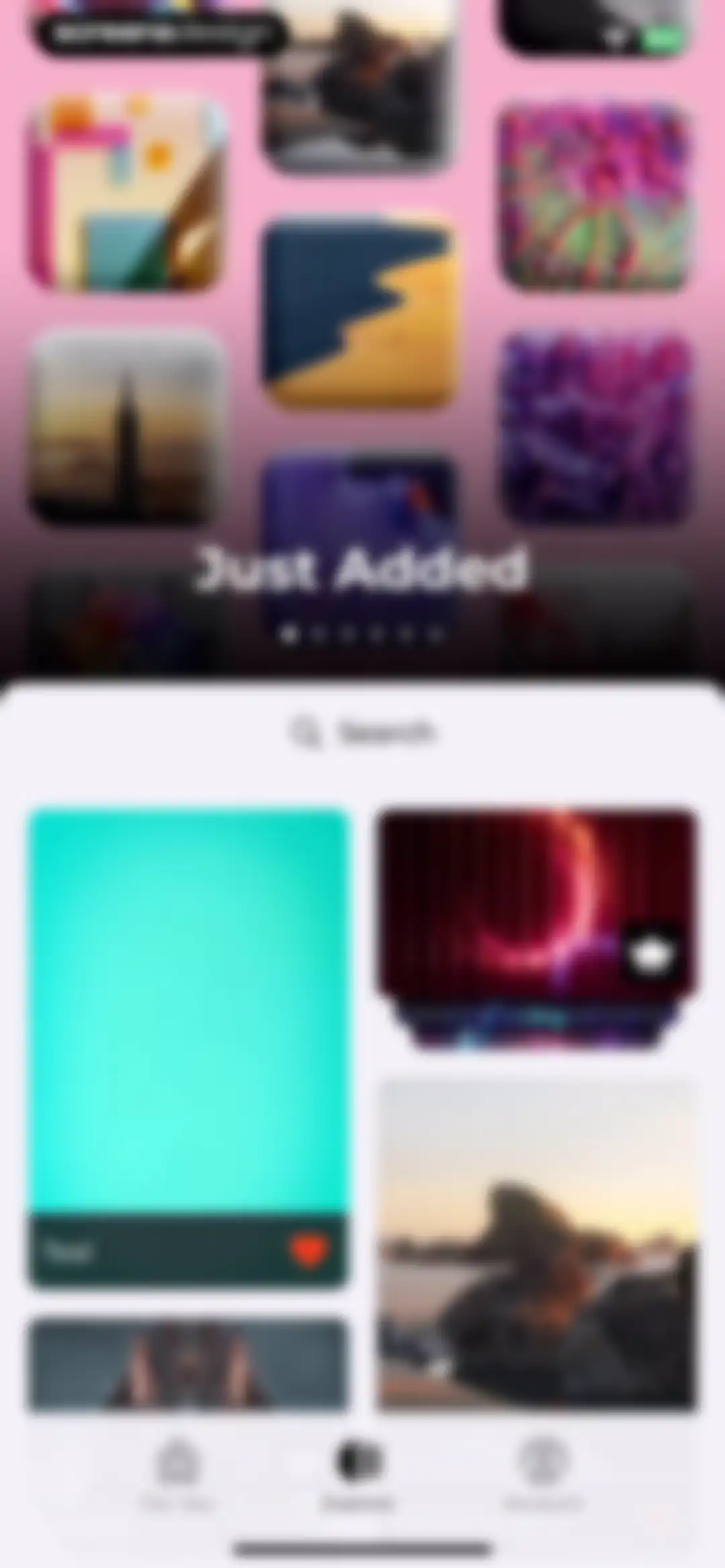725x1568 pixels.
Task: Tap the carousel page indicator dots
Action: [362, 634]
